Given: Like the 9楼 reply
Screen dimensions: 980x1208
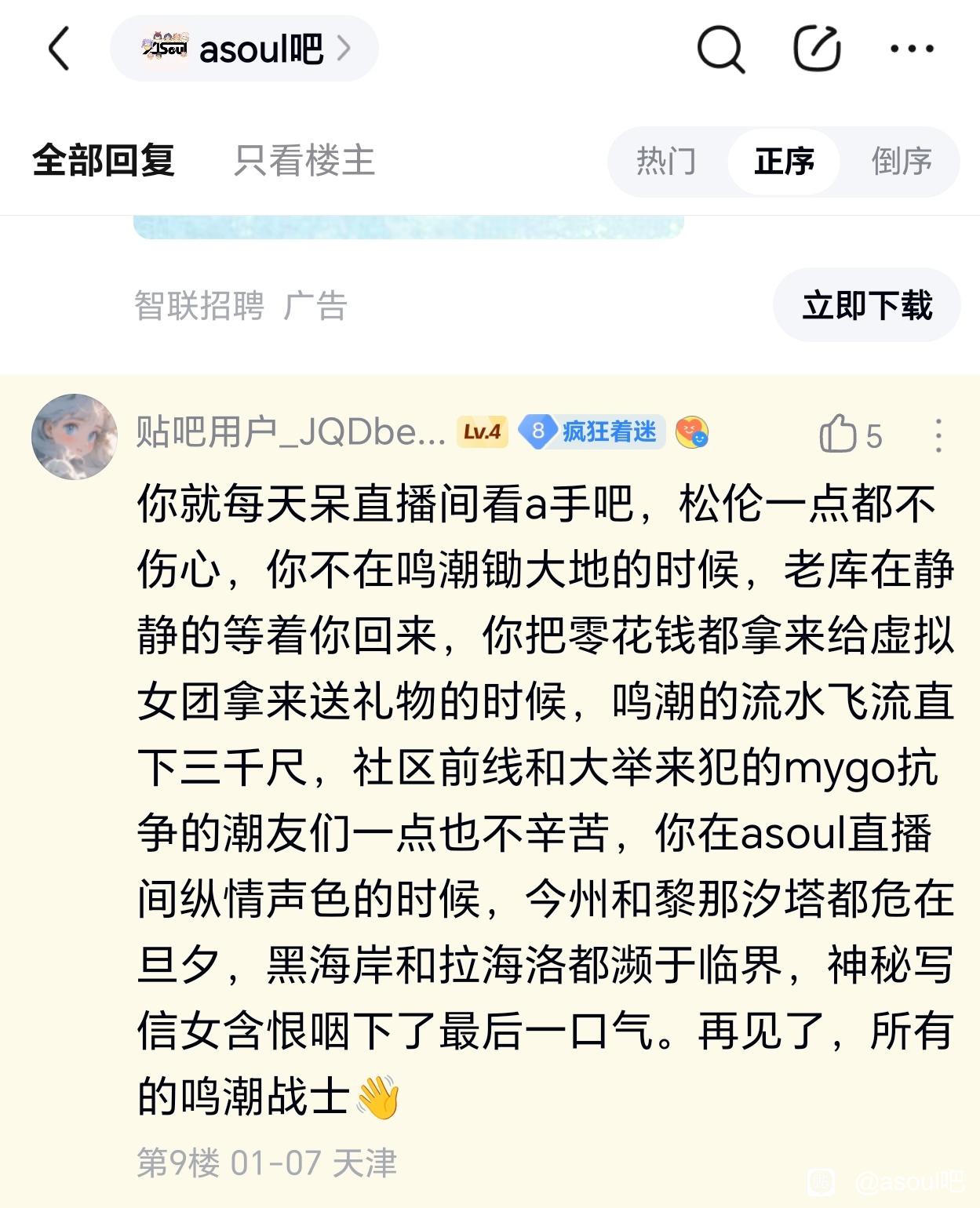Looking at the screenshot, I should coord(851,435).
